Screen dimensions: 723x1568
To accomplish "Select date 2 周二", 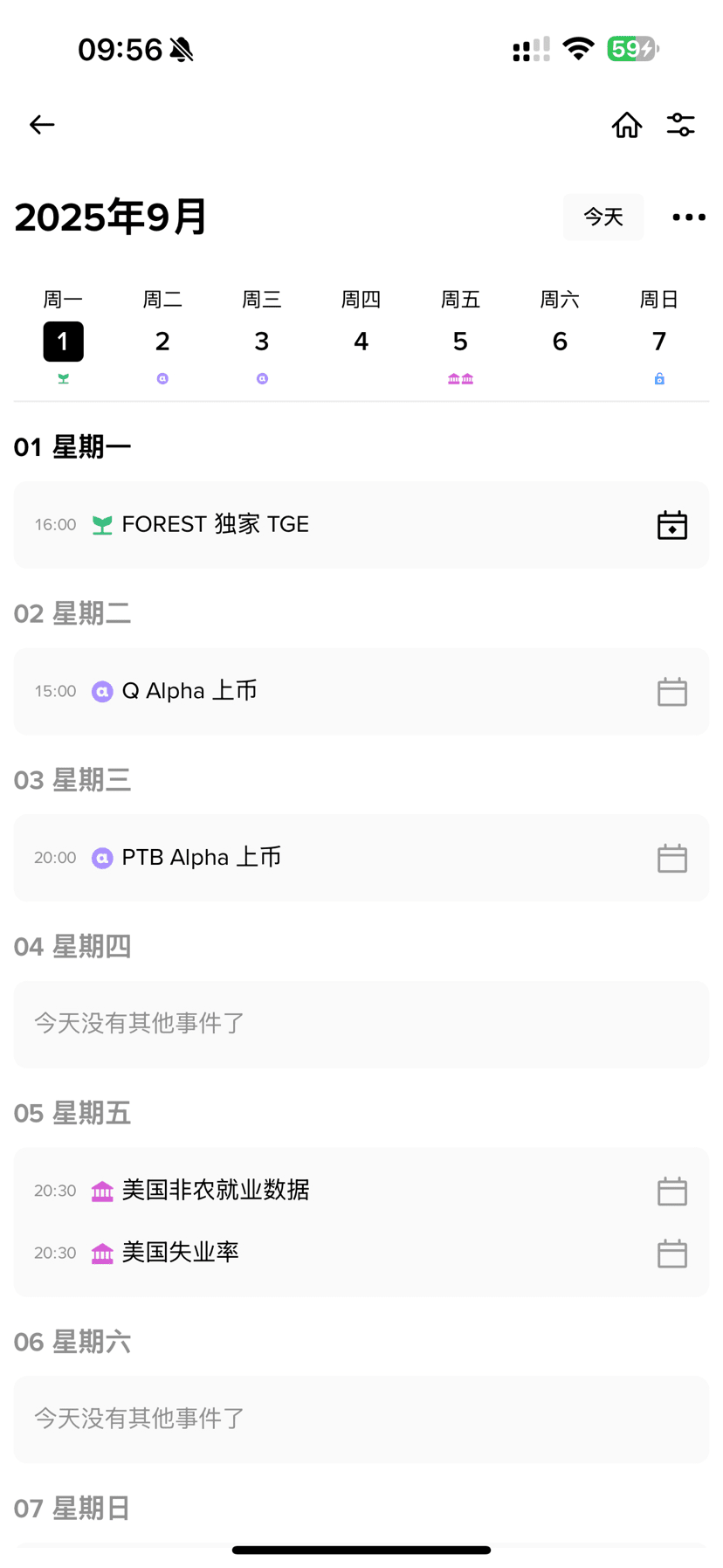I will pos(162,337).
